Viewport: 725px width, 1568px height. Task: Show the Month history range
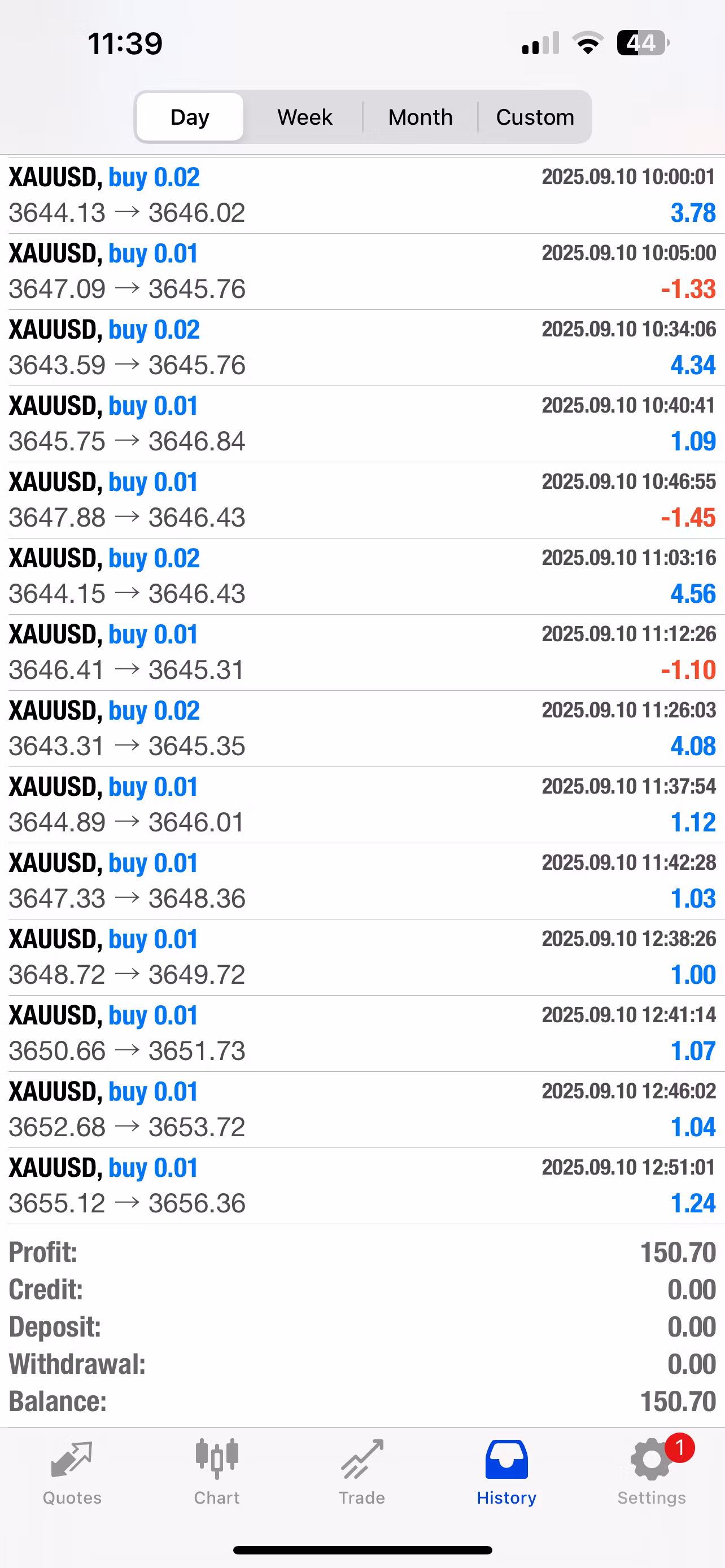click(x=420, y=117)
